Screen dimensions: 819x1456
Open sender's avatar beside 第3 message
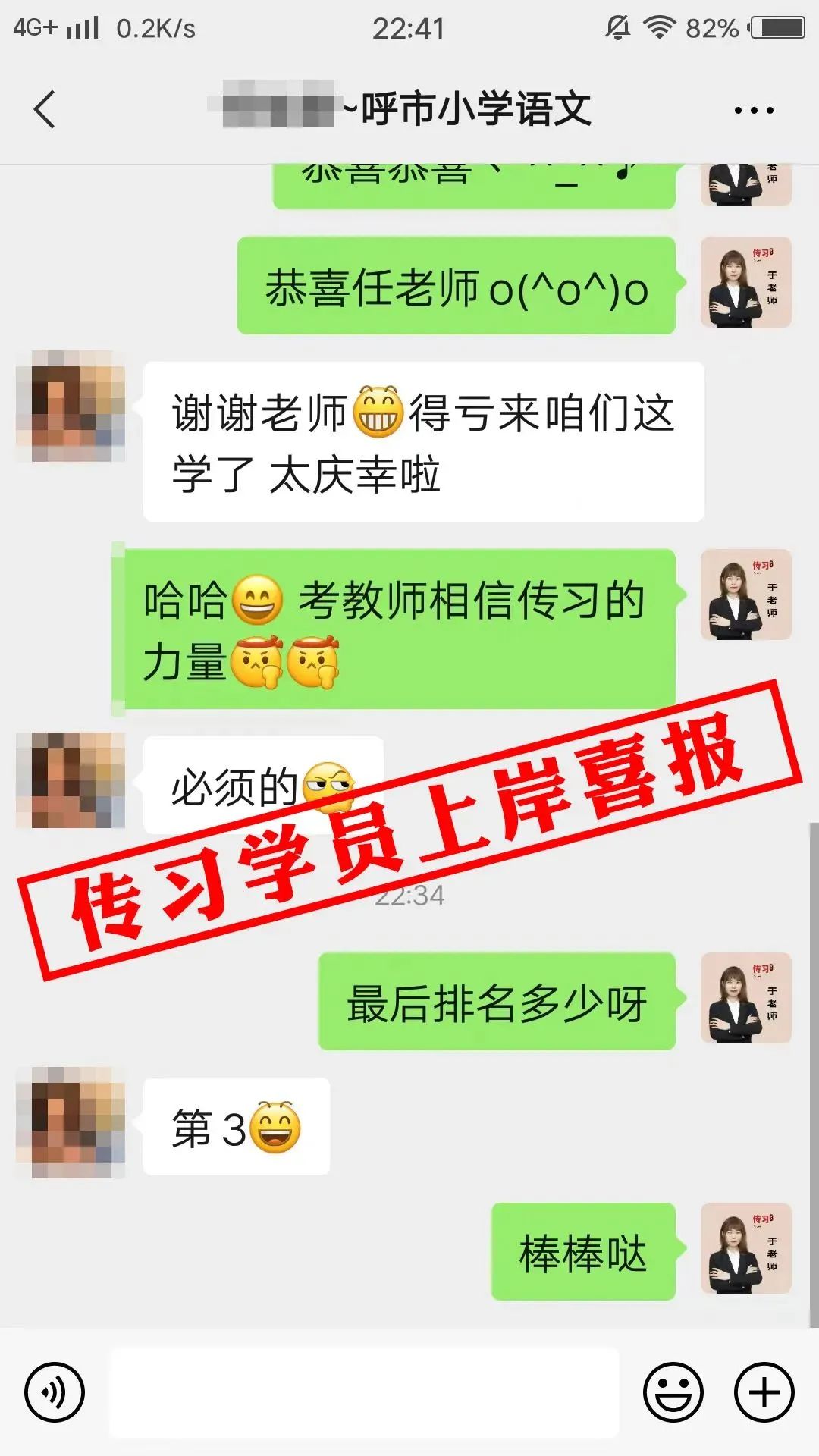71,1123
